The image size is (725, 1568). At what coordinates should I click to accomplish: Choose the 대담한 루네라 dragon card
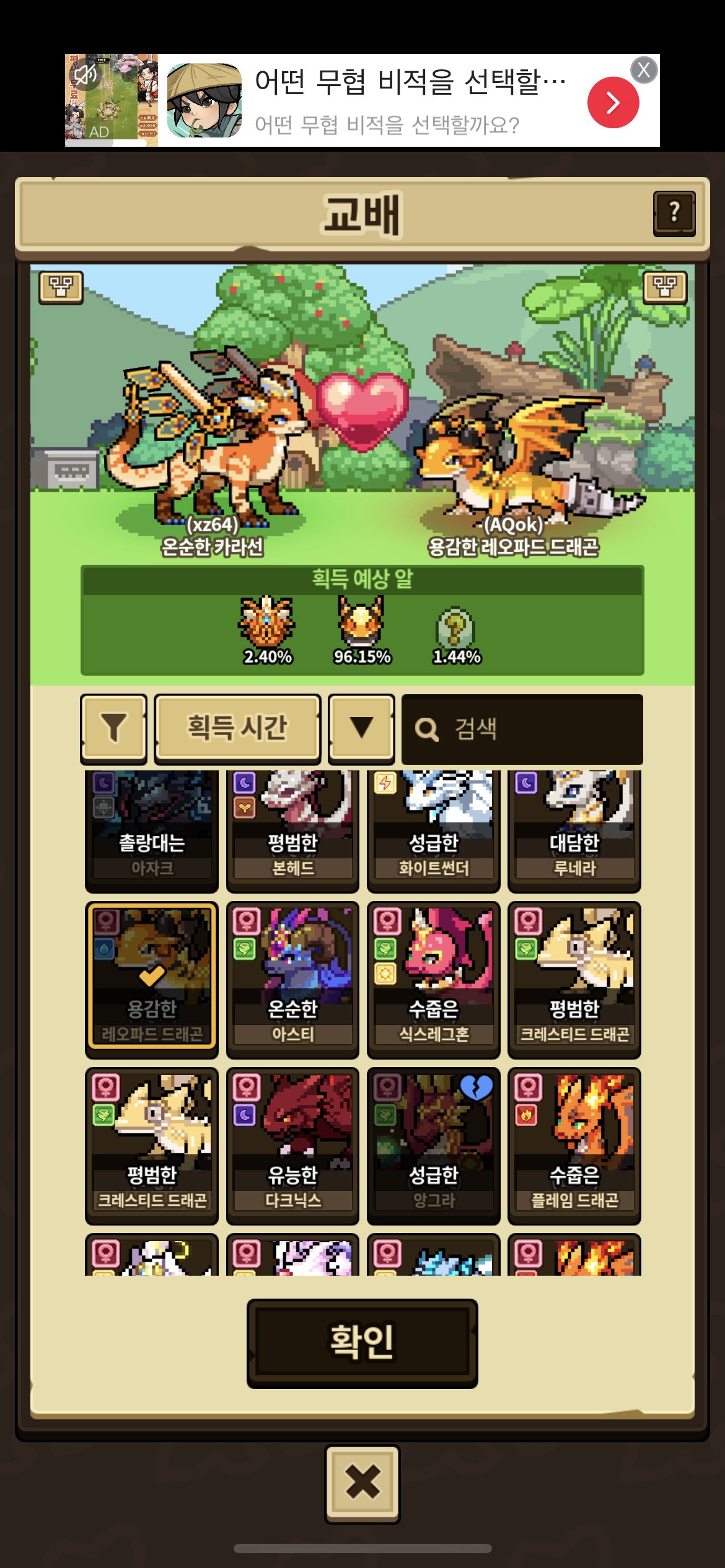[x=574, y=830]
